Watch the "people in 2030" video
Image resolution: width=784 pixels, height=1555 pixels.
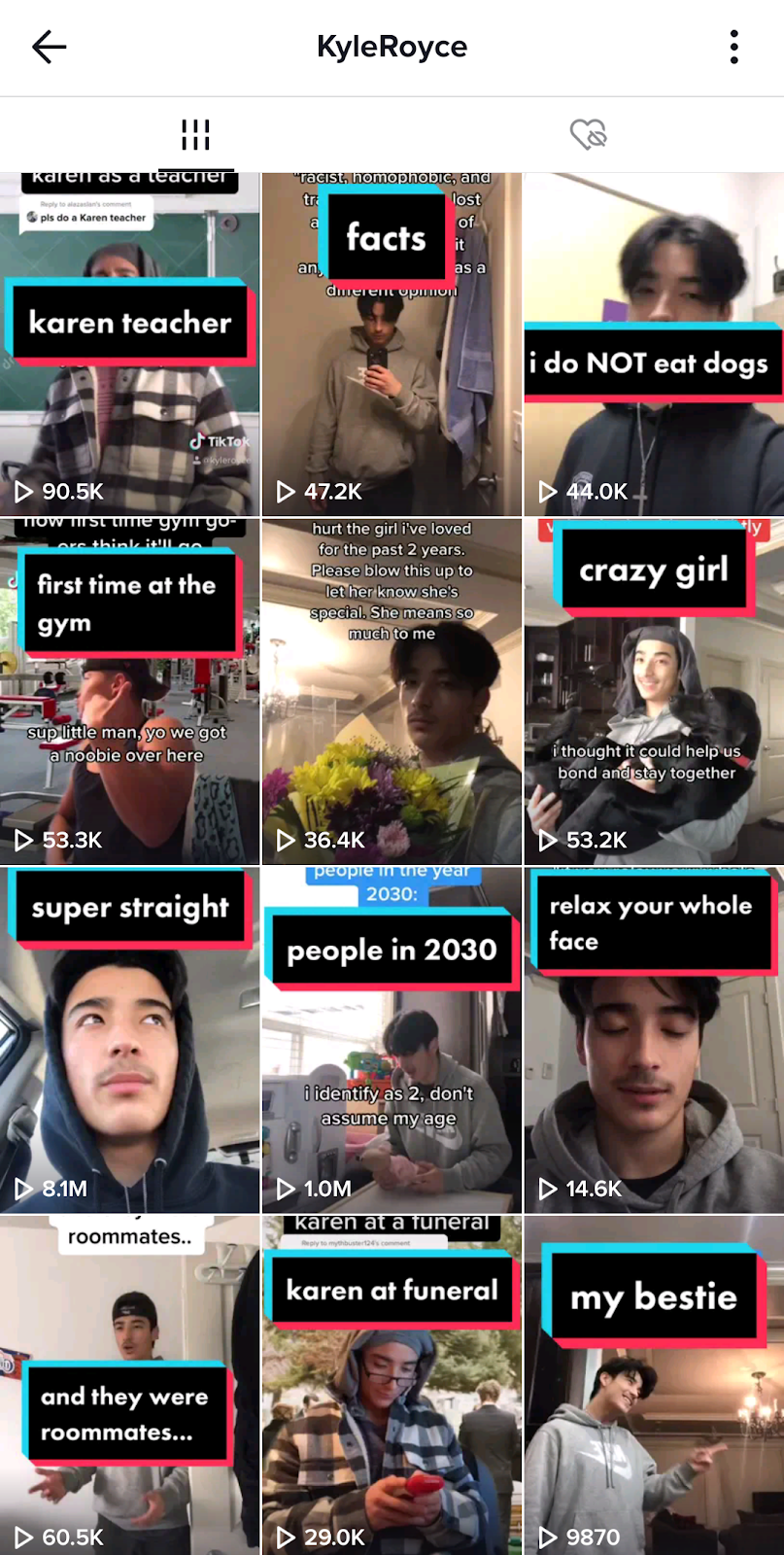click(392, 1040)
